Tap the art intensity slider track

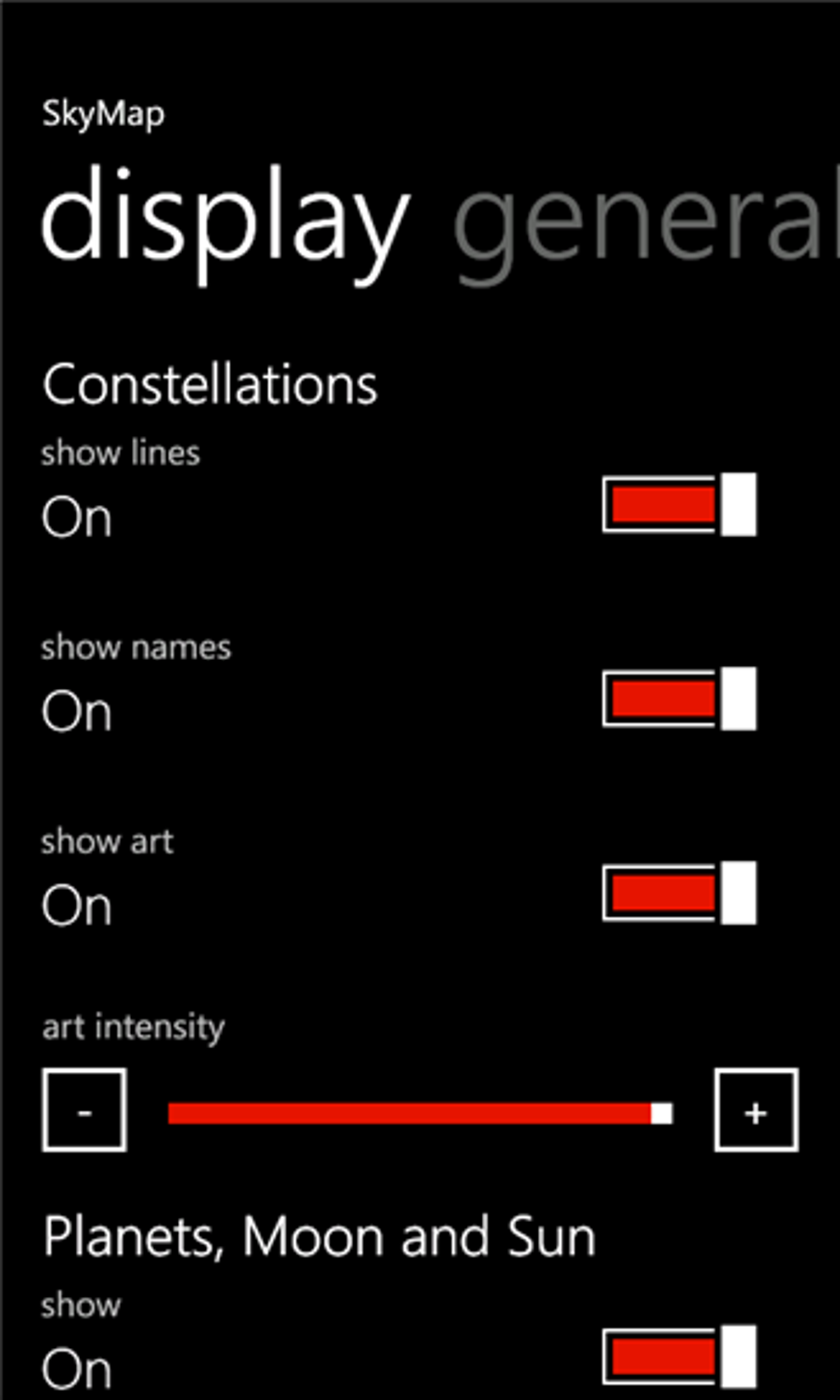pyautogui.click(x=420, y=1113)
